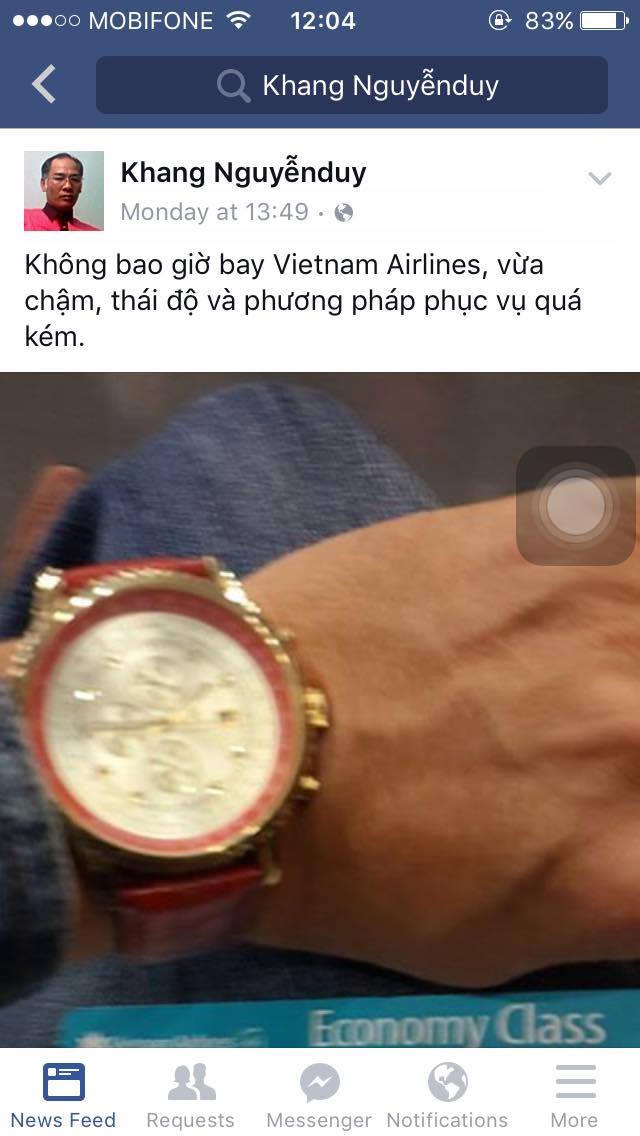This screenshot has height=1136, width=640.
Task: Check the Notifications tab
Action: click(447, 1096)
